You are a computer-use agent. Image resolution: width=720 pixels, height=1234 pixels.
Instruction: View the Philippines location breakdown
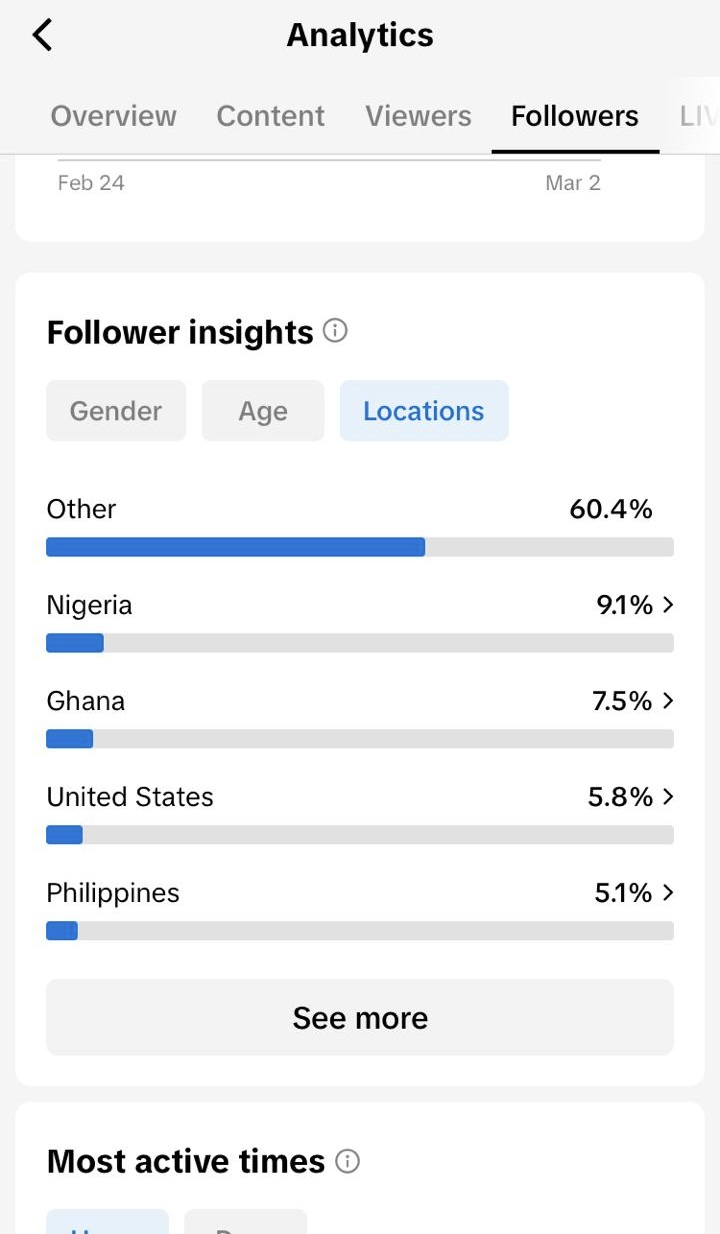(x=360, y=908)
